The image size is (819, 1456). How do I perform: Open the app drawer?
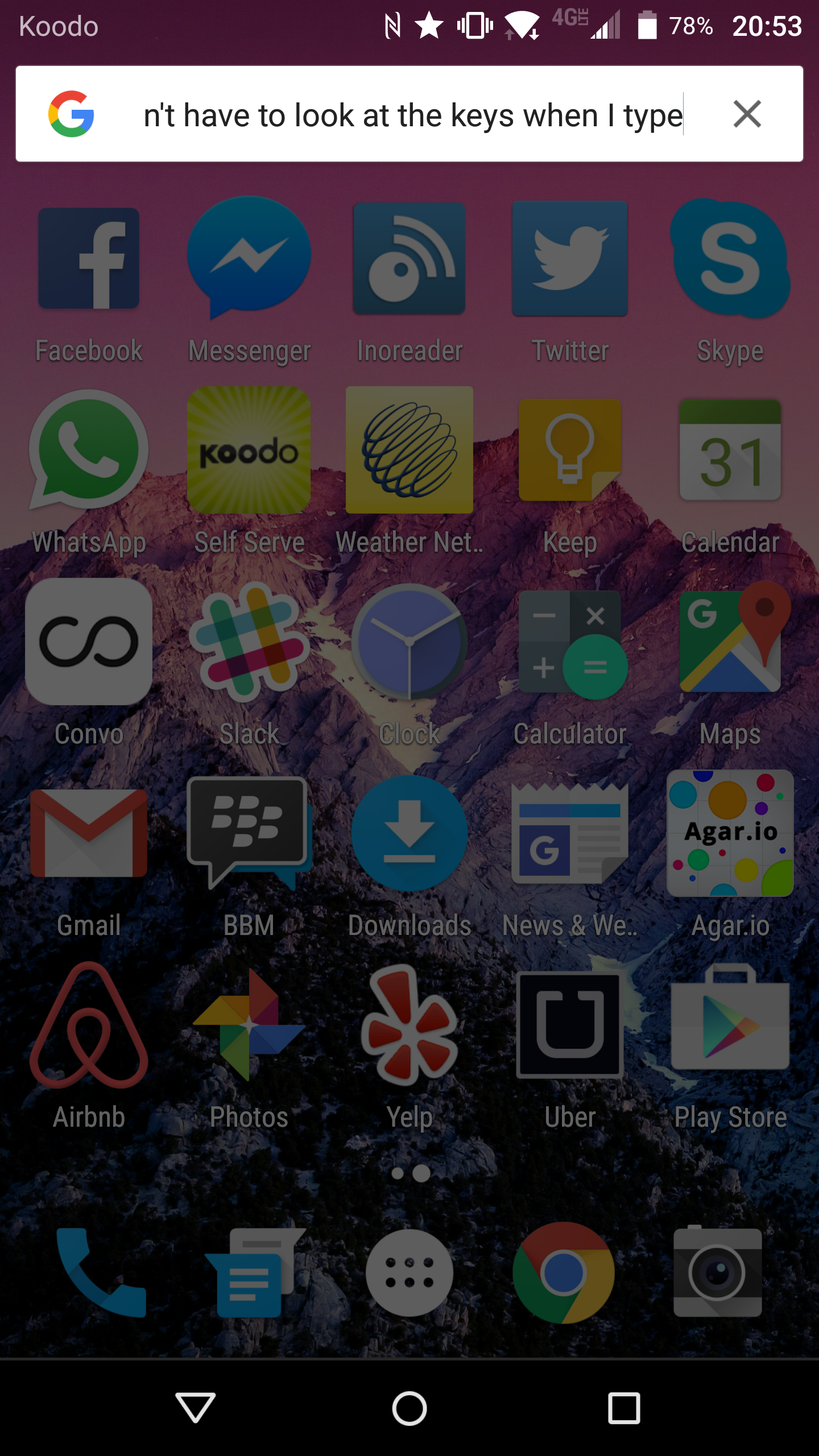409,1273
